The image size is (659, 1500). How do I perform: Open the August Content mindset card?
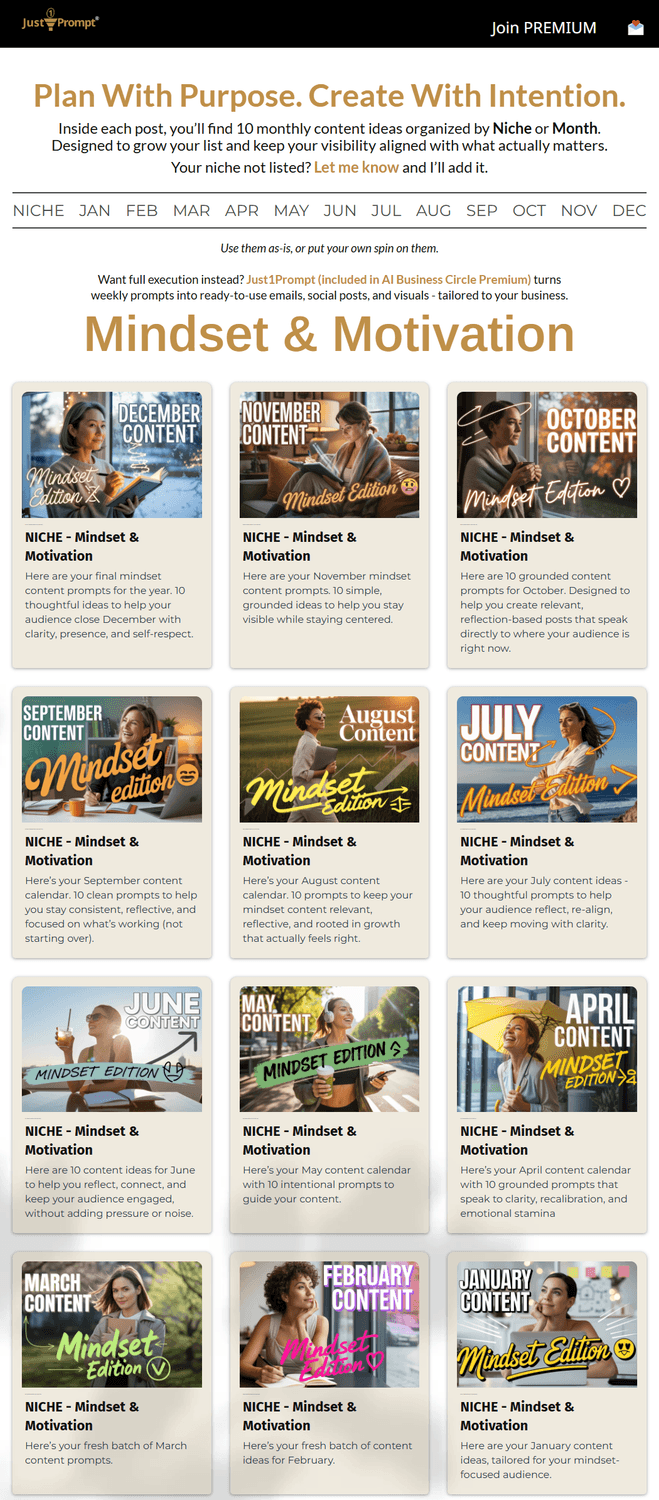[x=329, y=760]
